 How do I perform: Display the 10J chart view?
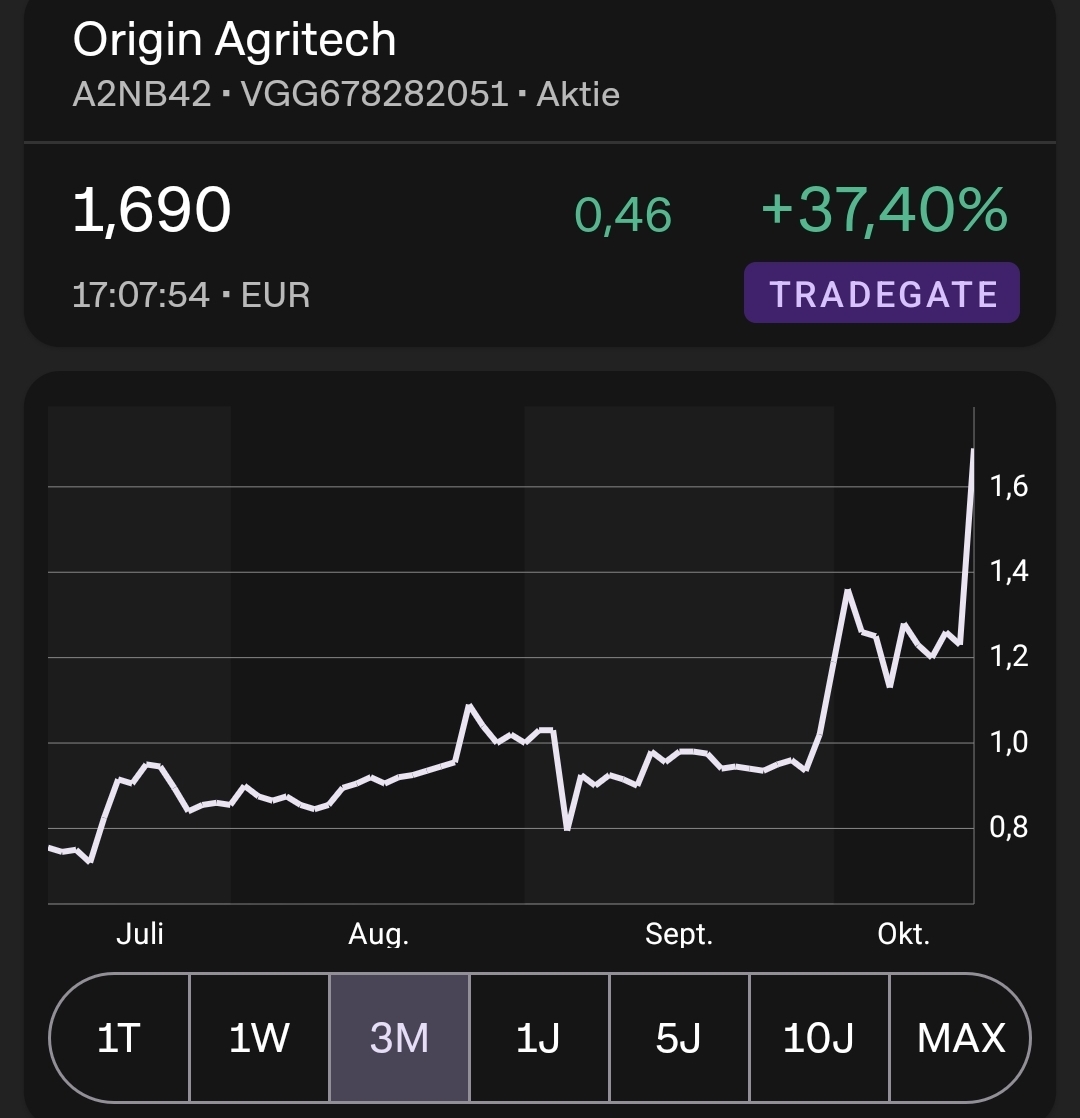click(819, 1038)
